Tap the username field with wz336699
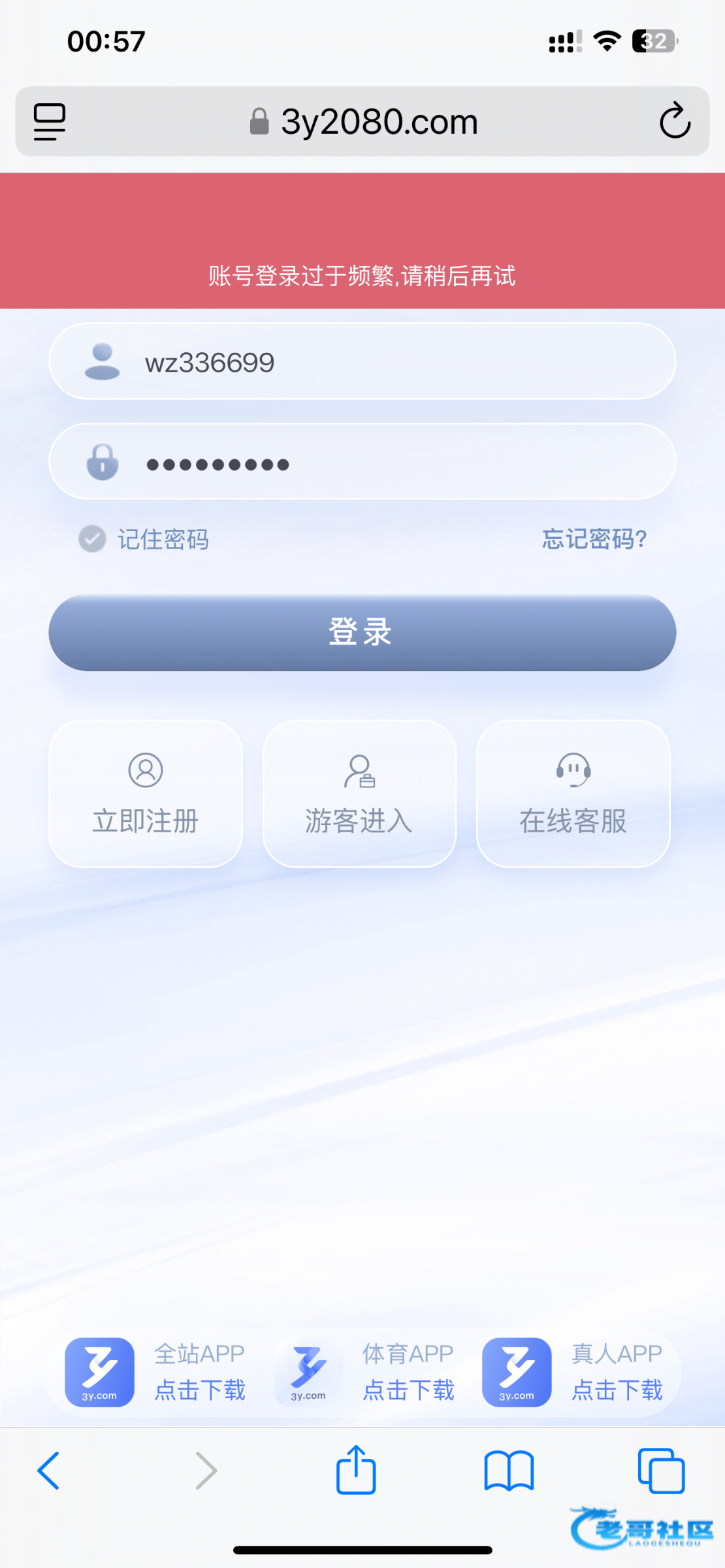725x1568 pixels. click(362, 361)
